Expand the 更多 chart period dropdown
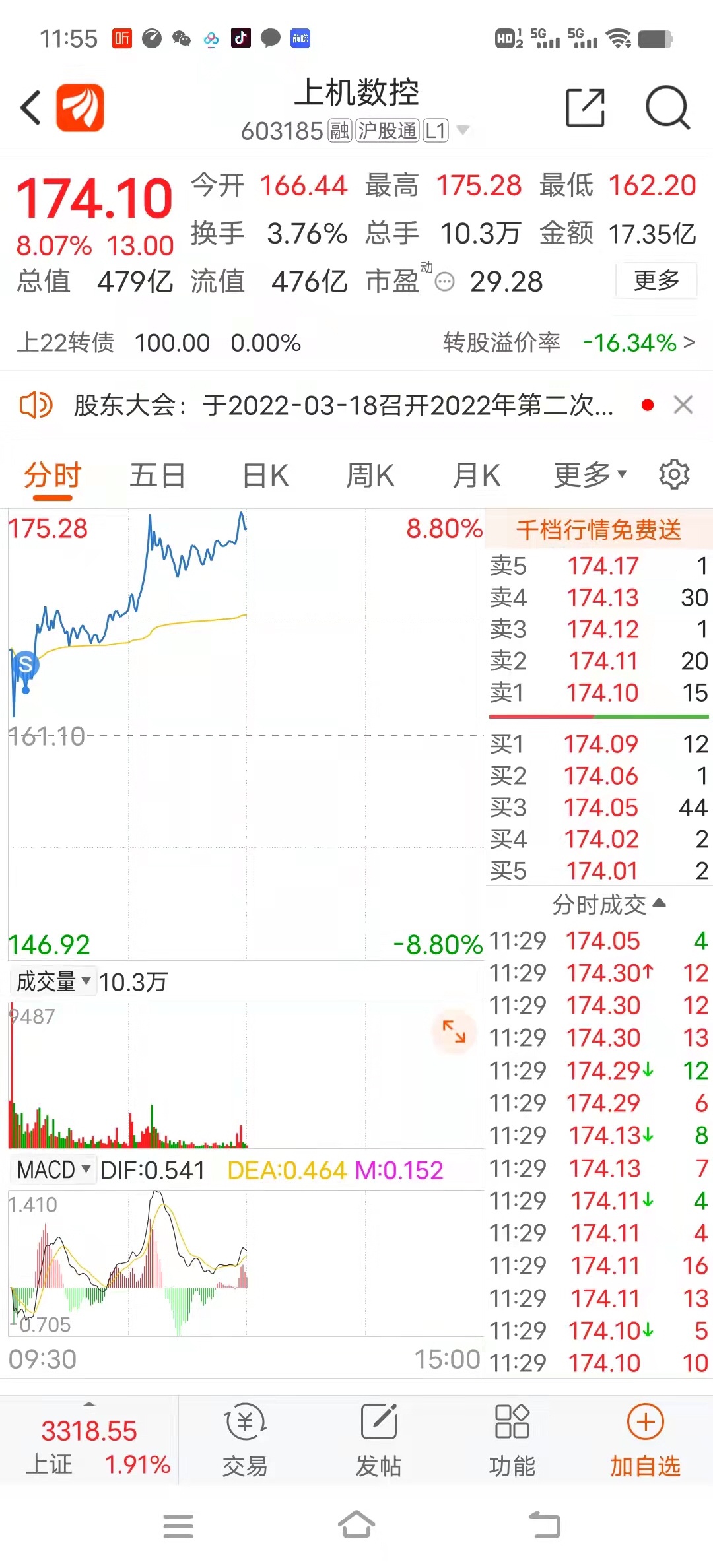This screenshot has width=713, height=1568. pyautogui.click(x=590, y=475)
